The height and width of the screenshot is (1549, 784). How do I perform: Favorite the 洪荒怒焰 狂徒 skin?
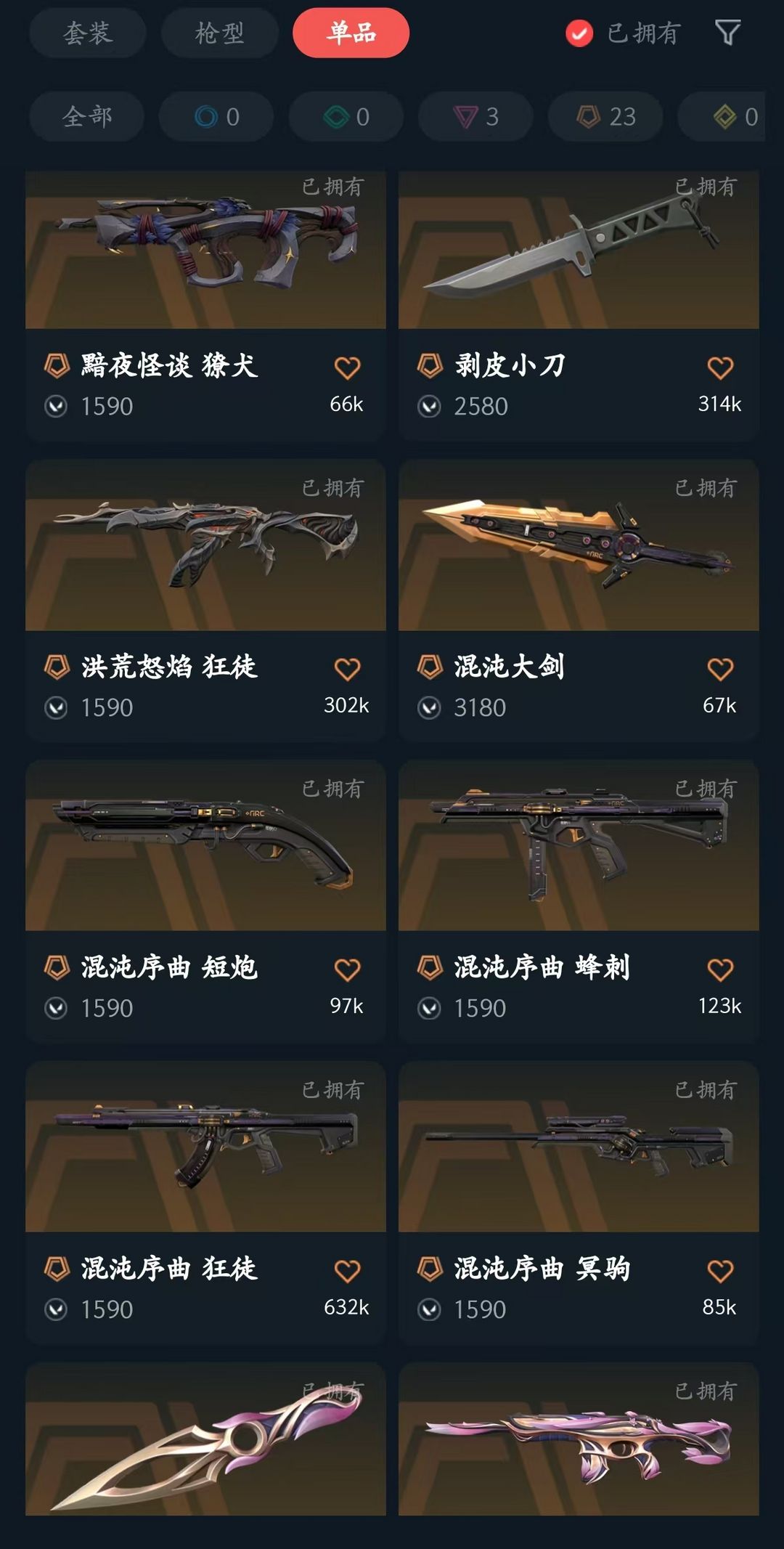[347, 670]
